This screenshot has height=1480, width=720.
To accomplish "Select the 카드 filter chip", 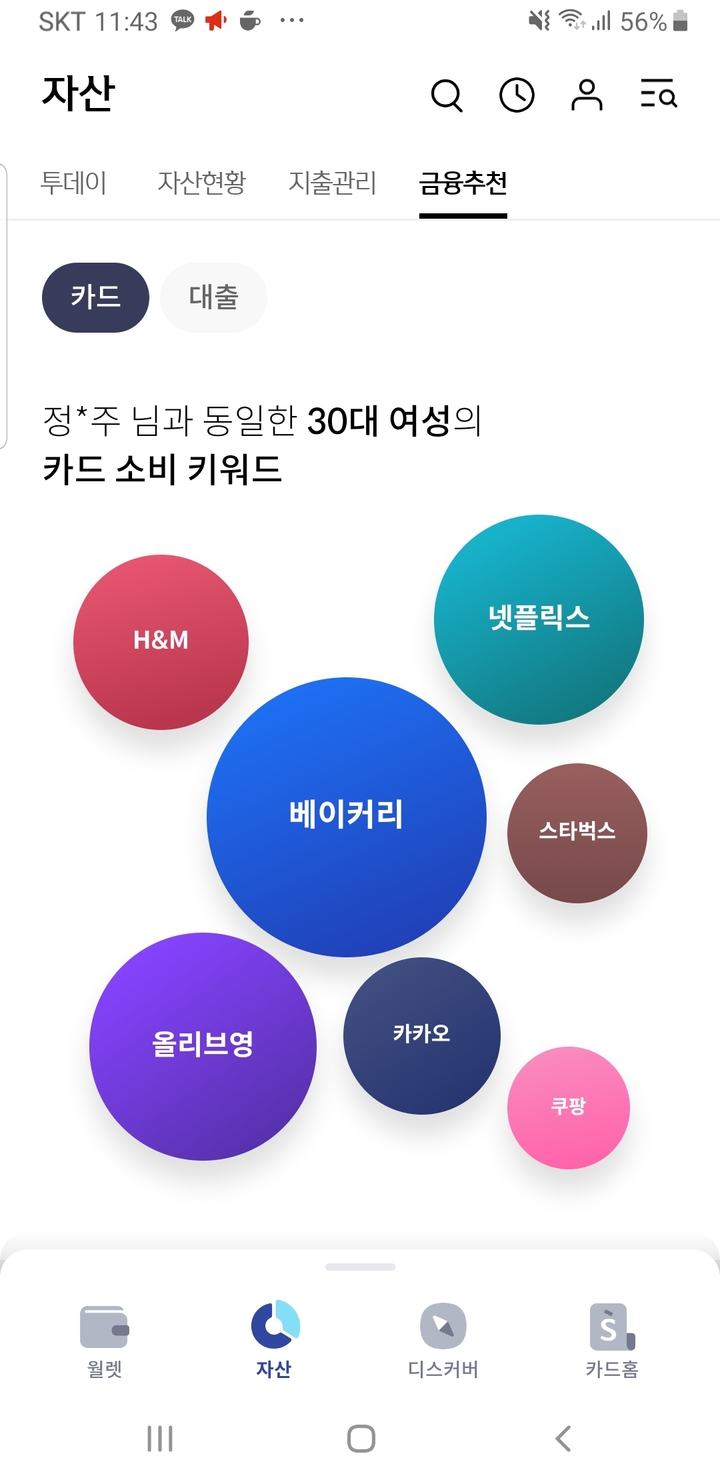I will pyautogui.click(x=95, y=297).
